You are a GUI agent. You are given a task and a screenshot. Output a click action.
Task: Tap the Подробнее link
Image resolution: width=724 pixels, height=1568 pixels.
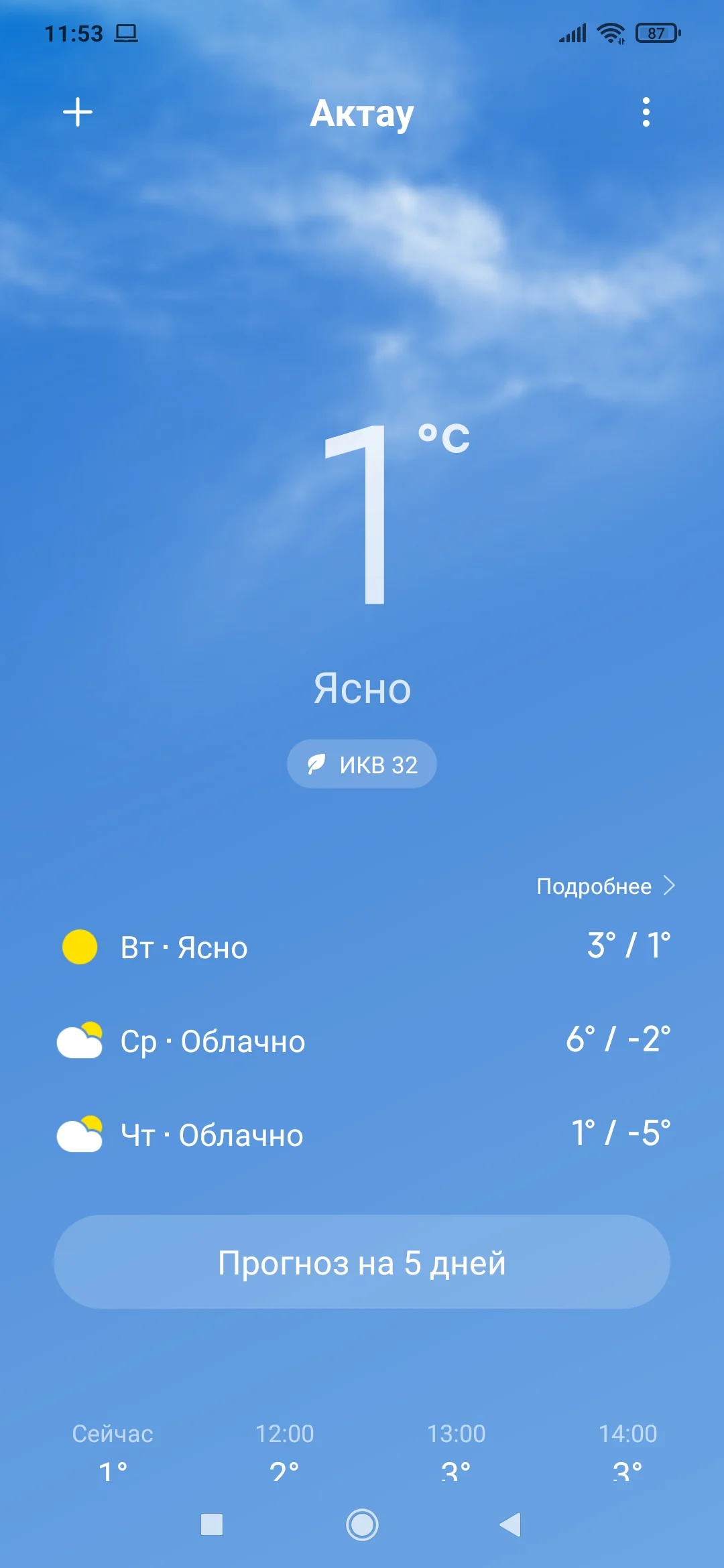(594, 885)
